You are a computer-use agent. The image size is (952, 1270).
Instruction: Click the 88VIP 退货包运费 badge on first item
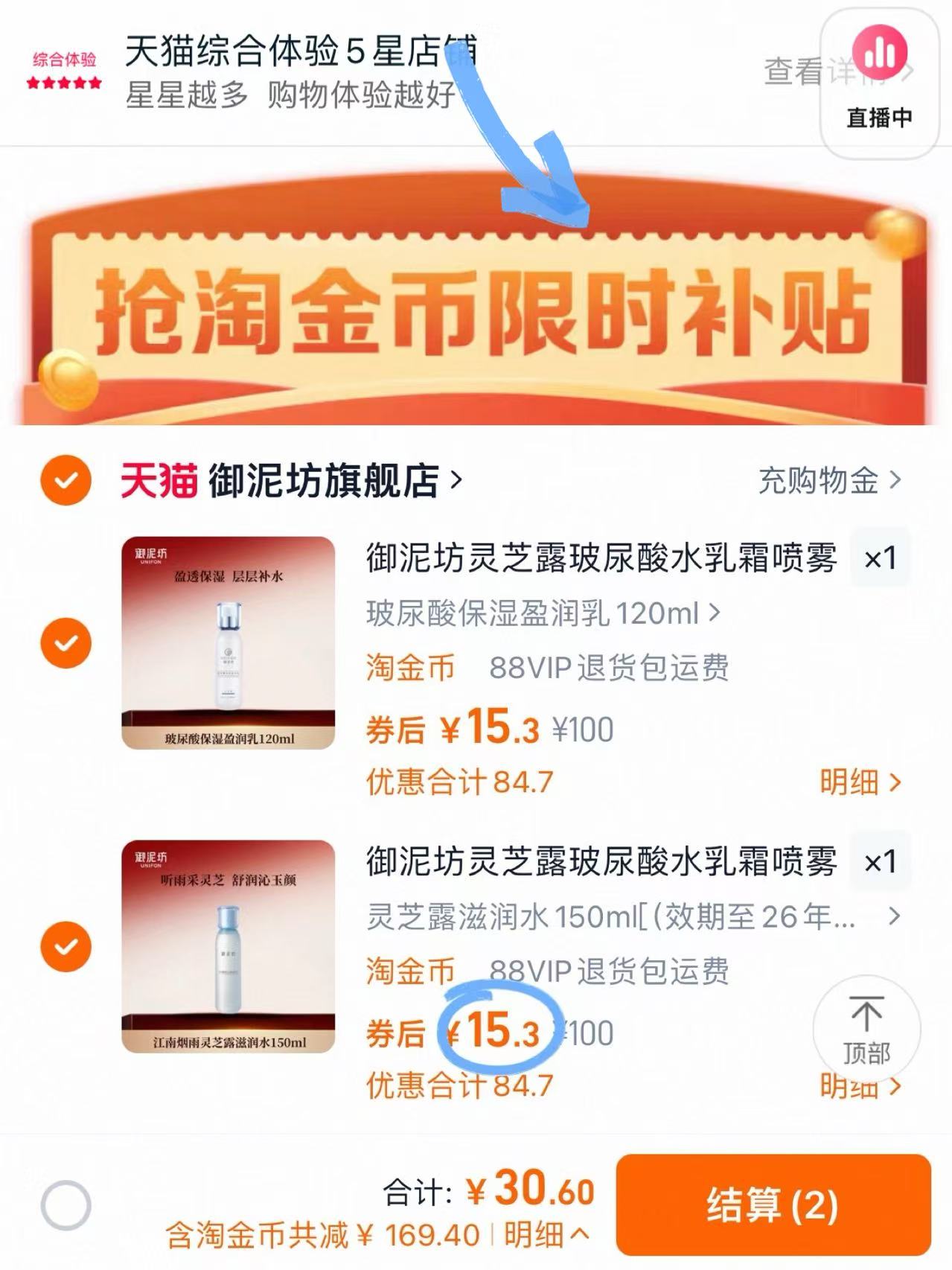(x=612, y=669)
